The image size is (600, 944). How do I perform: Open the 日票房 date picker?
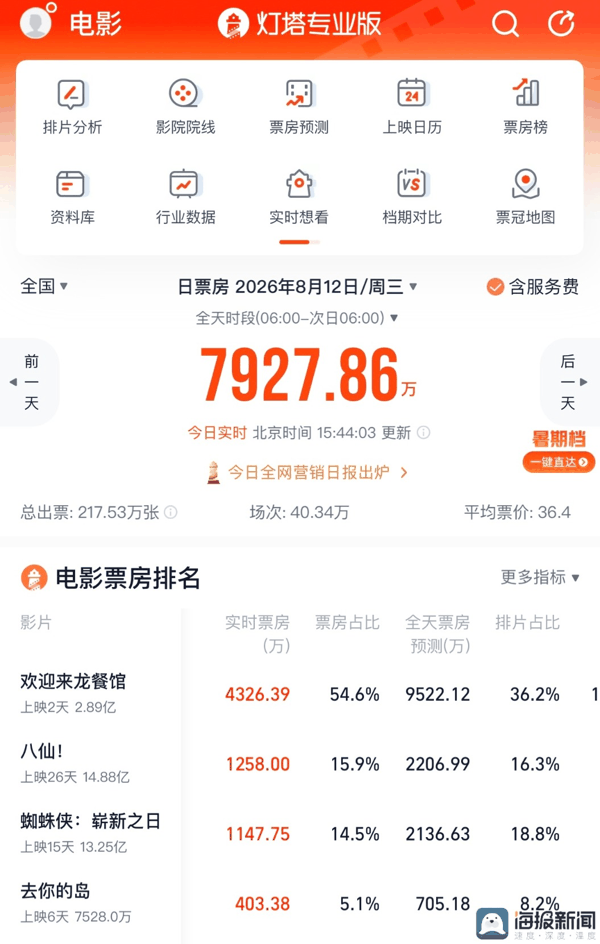(x=297, y=287)
